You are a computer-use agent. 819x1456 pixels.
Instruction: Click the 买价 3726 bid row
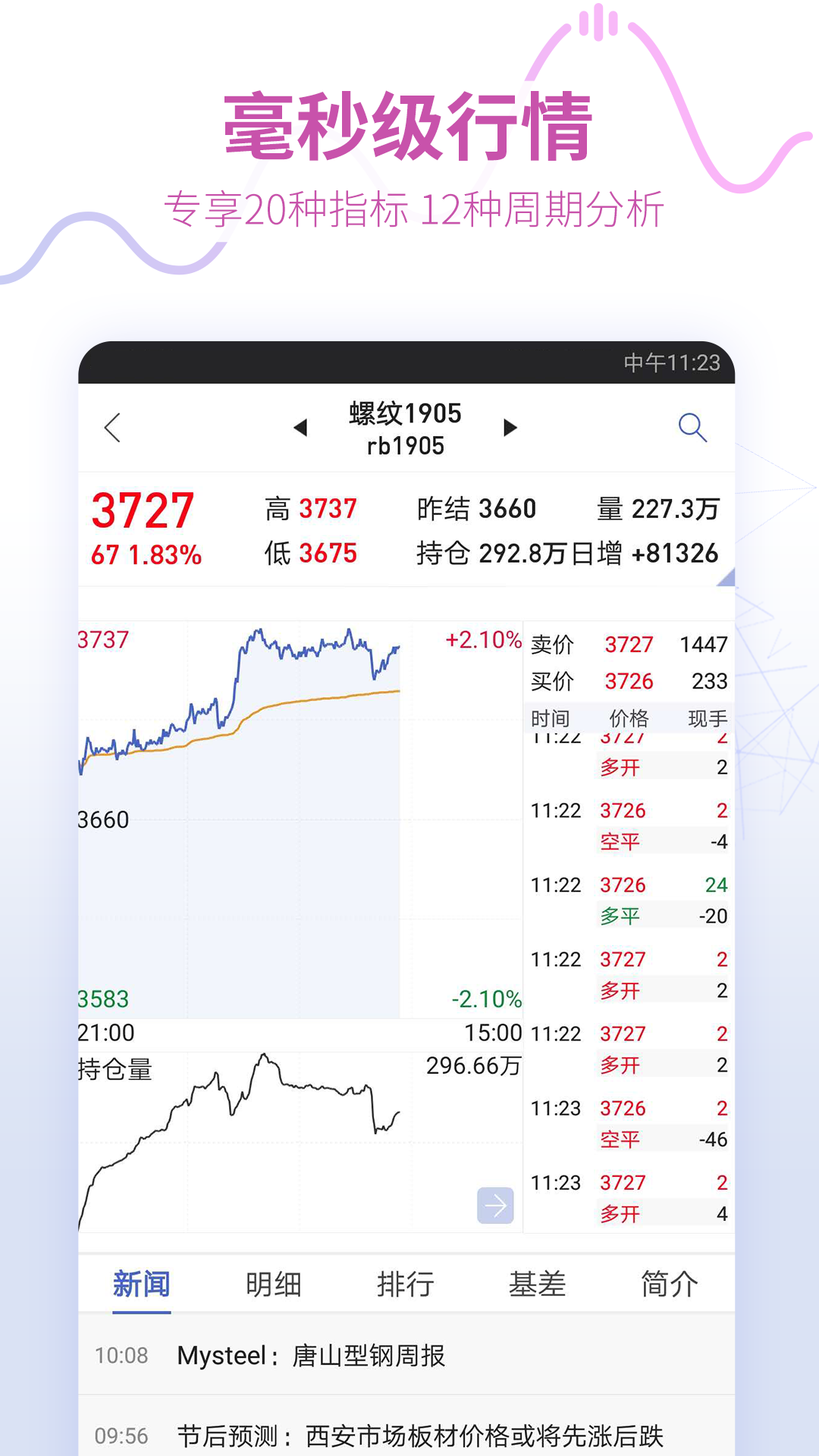(x=629, y=681)
